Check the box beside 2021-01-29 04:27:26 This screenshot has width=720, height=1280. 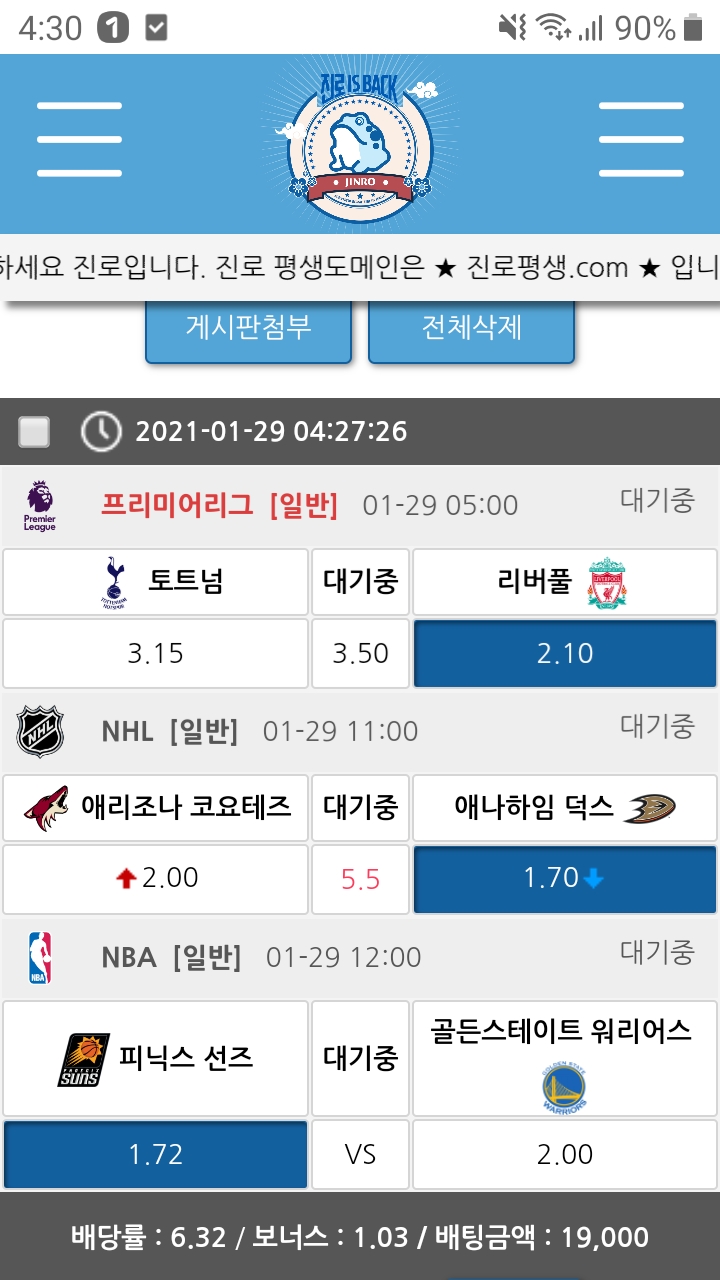pos(34,432)
